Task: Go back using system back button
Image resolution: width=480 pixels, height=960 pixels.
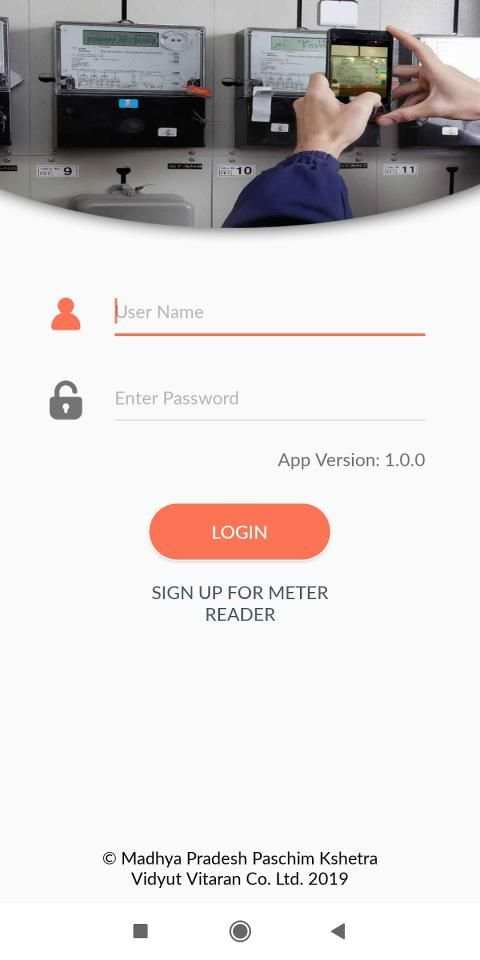Action: (338, 931)
